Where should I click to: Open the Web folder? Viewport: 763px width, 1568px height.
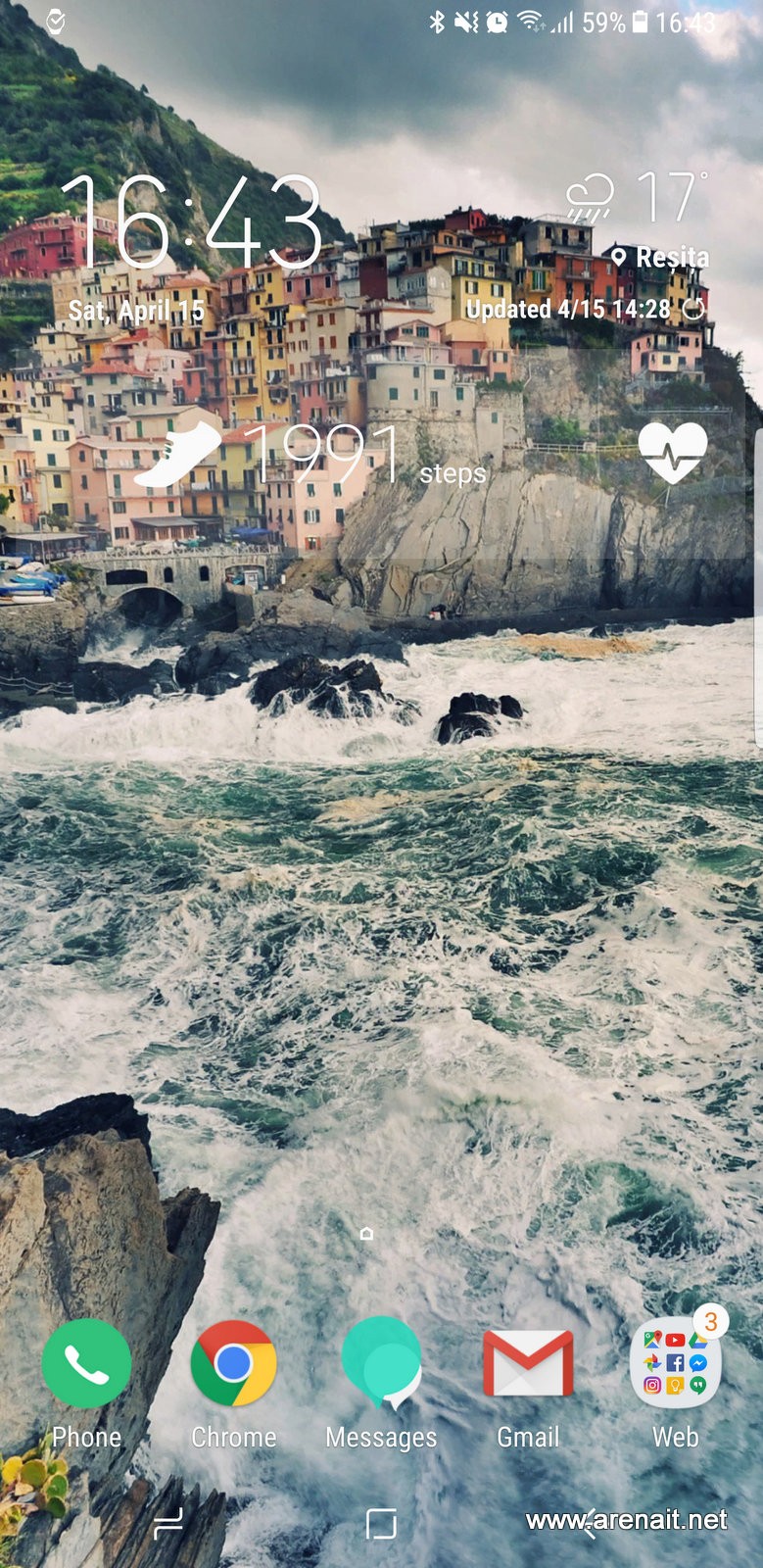675,1364
